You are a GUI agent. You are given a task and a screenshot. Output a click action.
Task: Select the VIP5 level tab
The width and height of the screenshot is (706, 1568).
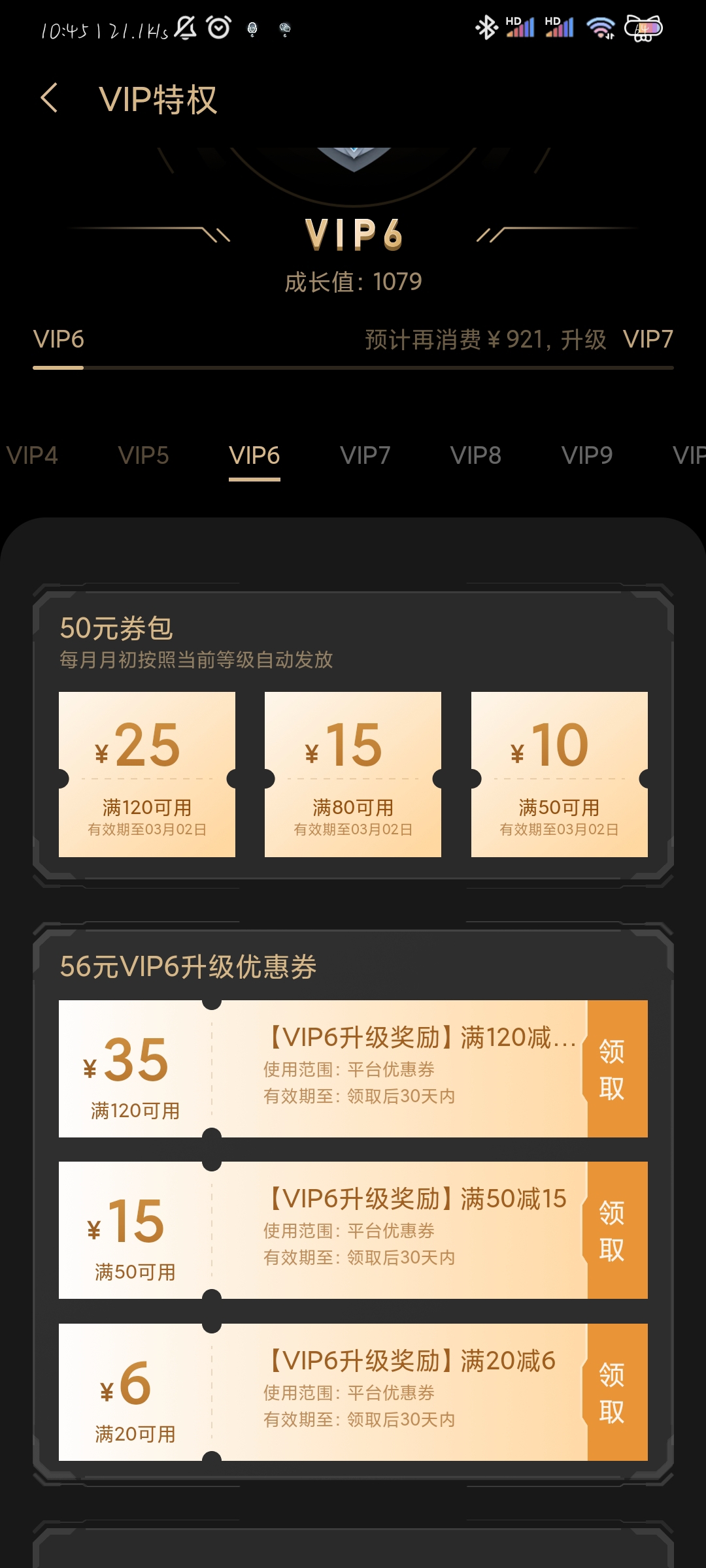[x=144, y=456]
